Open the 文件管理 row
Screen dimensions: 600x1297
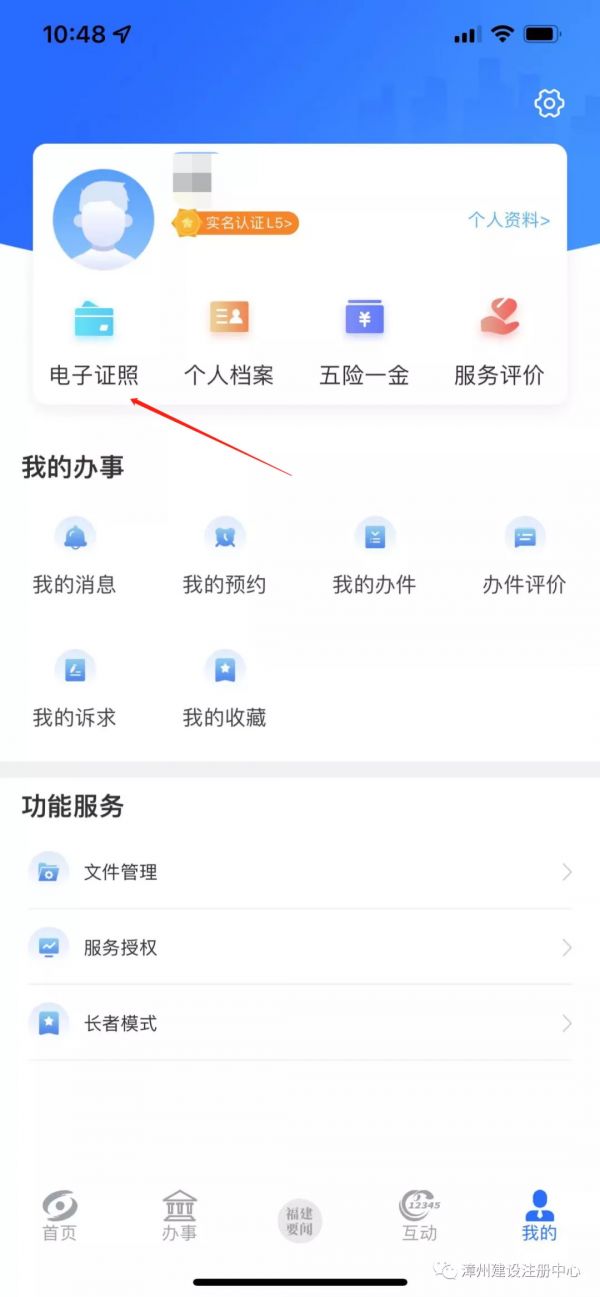300,872
